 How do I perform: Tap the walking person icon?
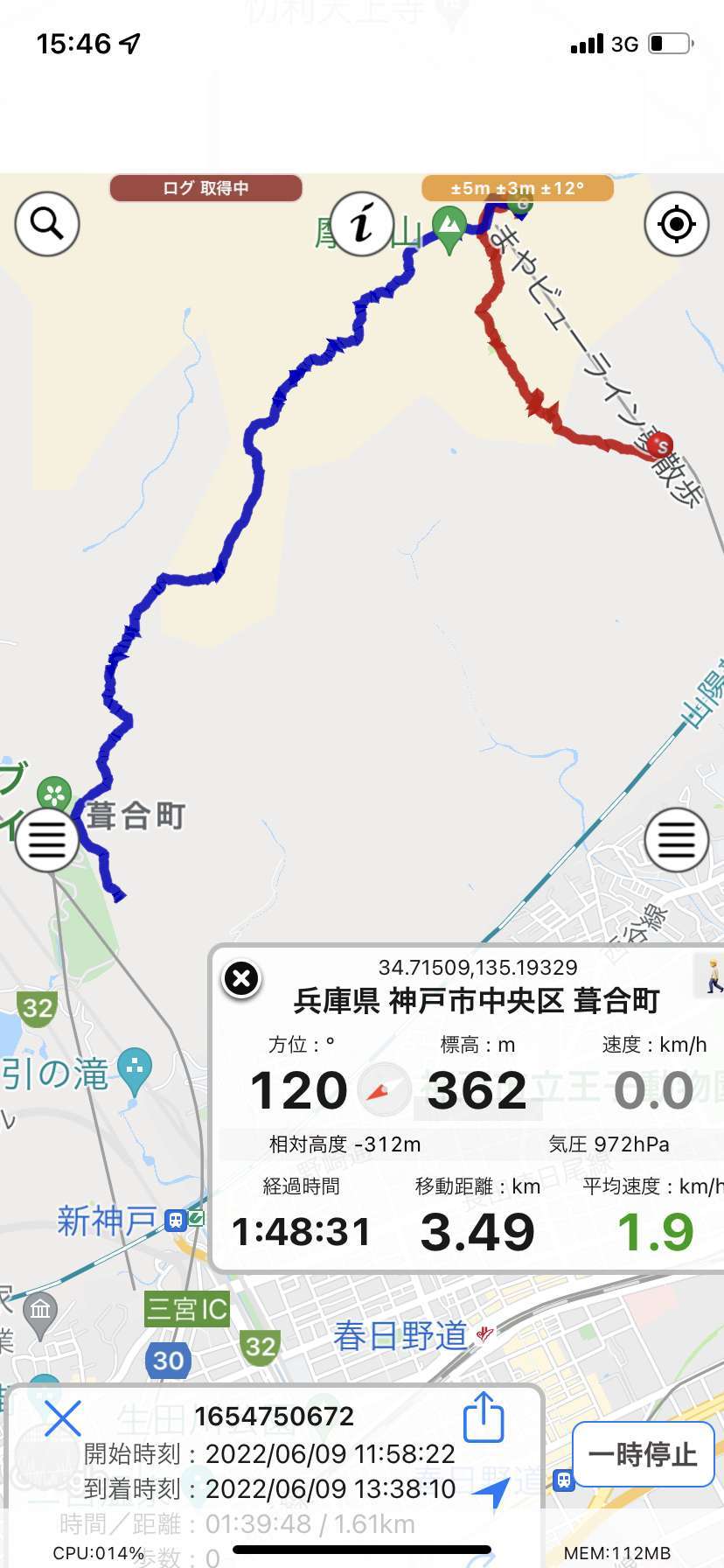click(713, 976)
